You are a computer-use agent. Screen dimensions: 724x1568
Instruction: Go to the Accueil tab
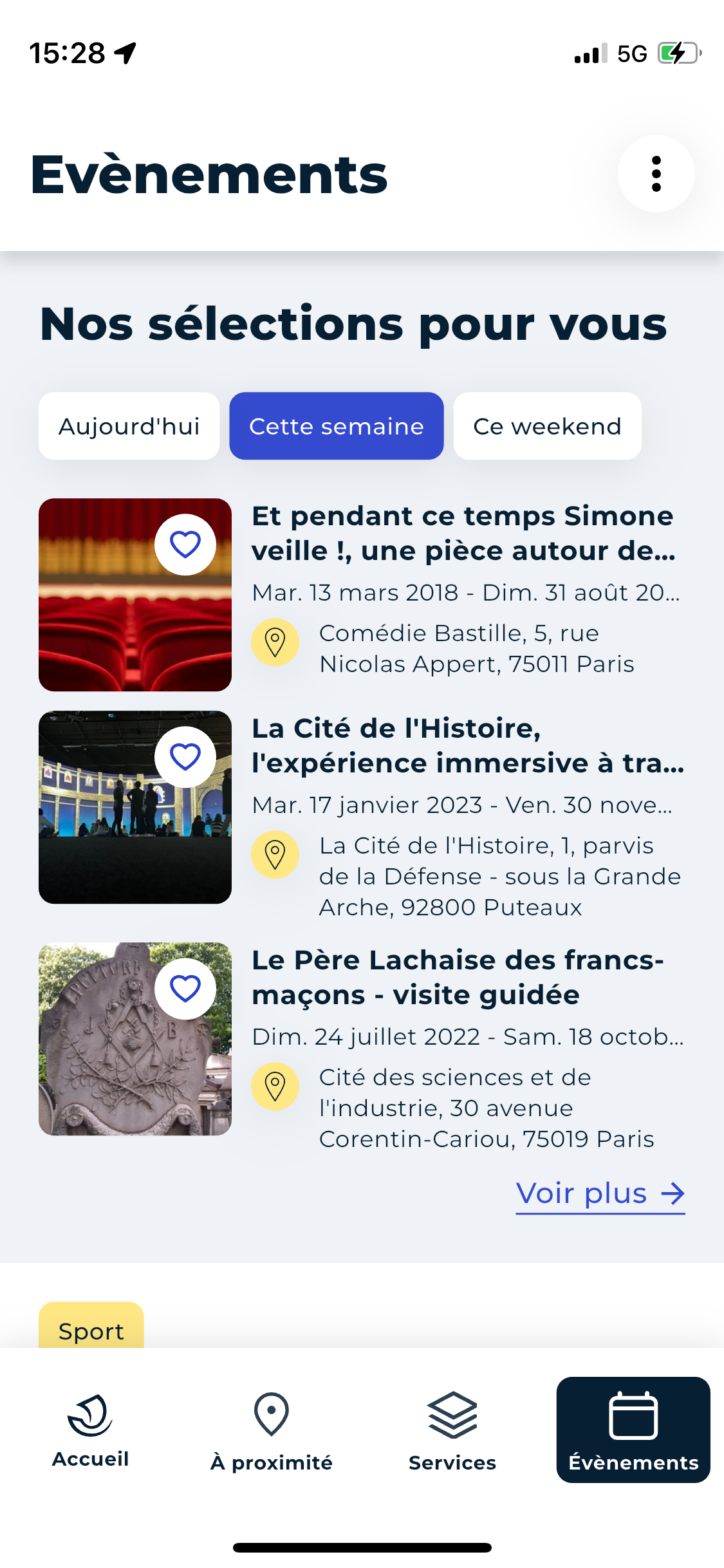(91, 1430)
